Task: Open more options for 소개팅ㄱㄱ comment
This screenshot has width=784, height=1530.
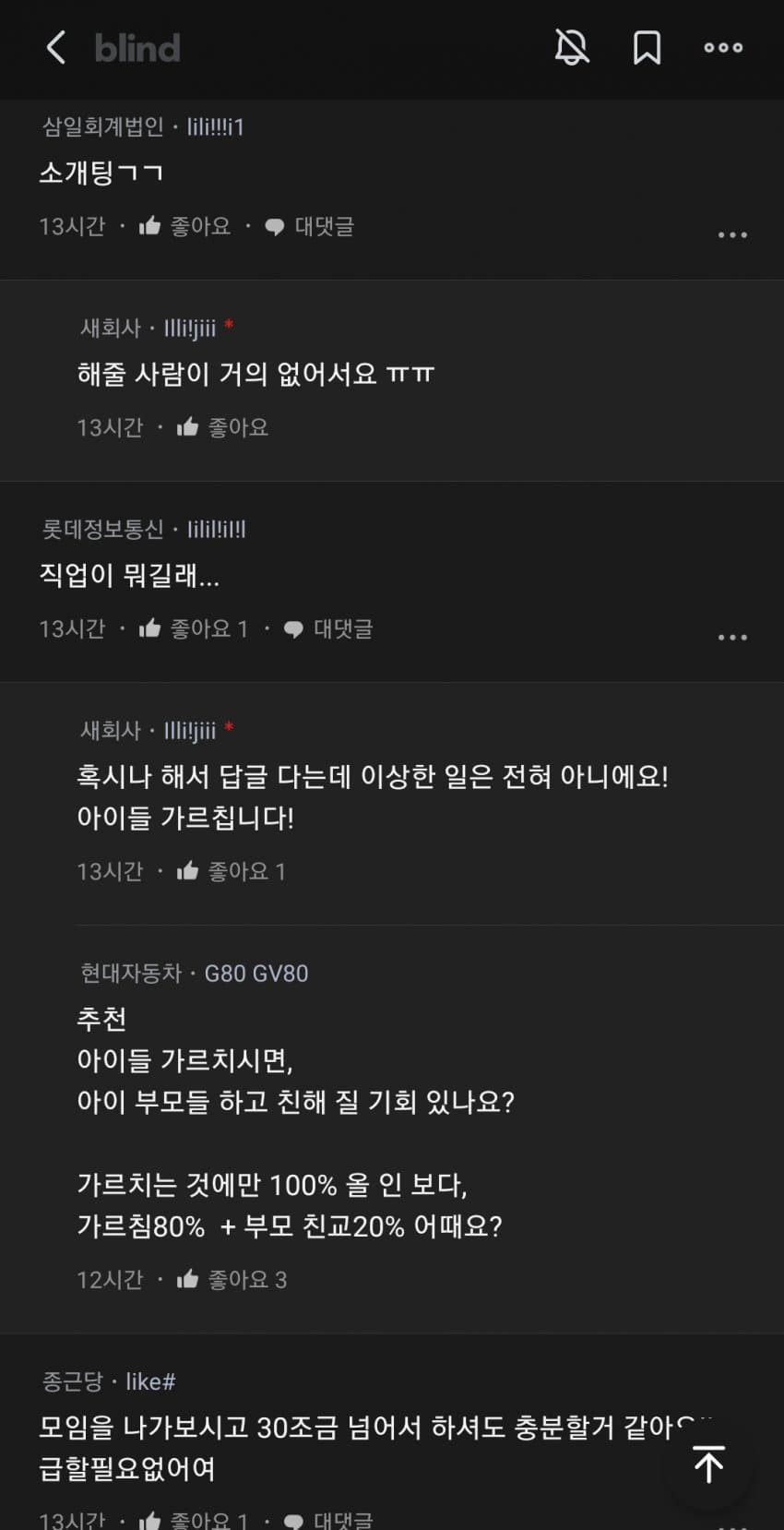Action: tap(732, 234)
